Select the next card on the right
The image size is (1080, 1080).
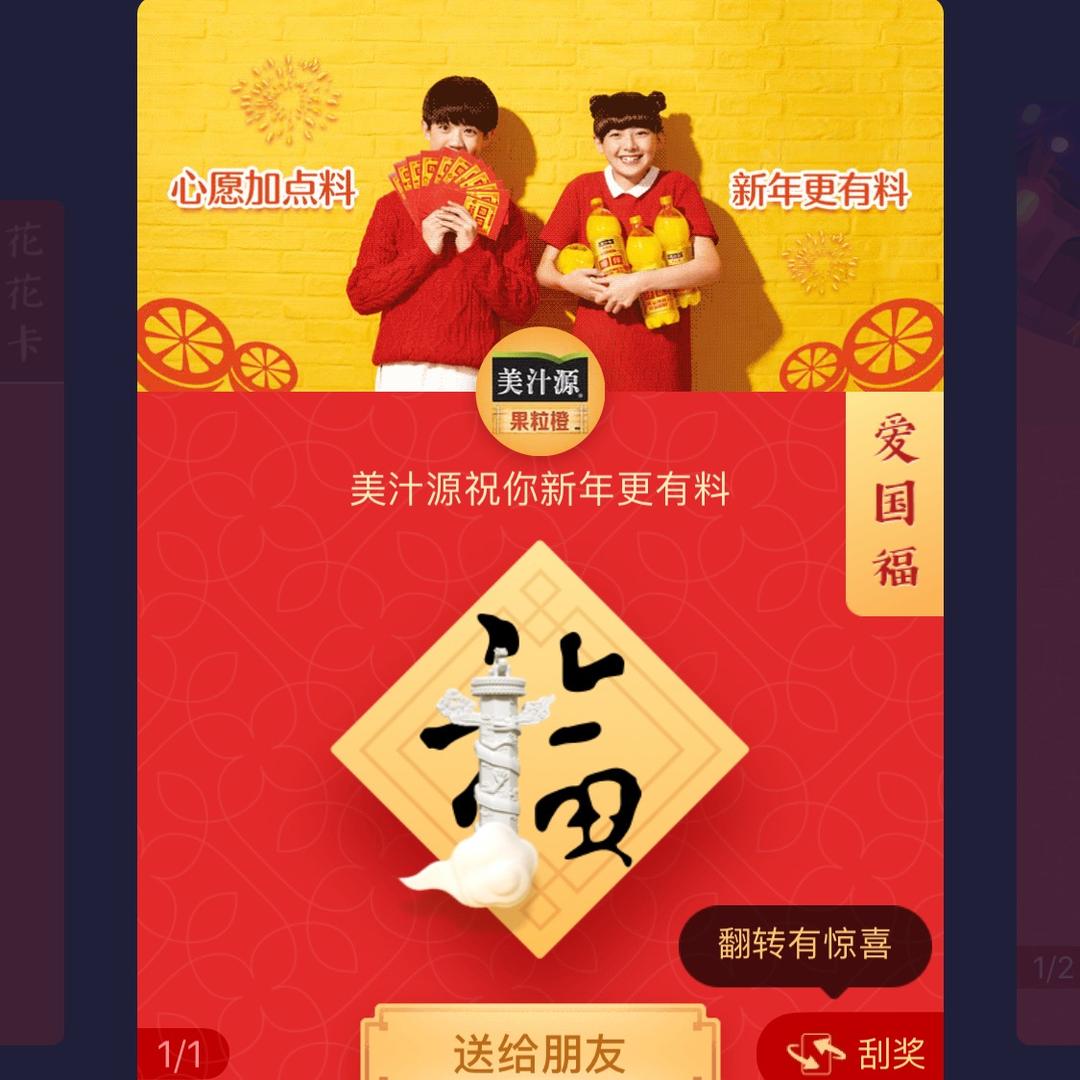coord(1048,572)
